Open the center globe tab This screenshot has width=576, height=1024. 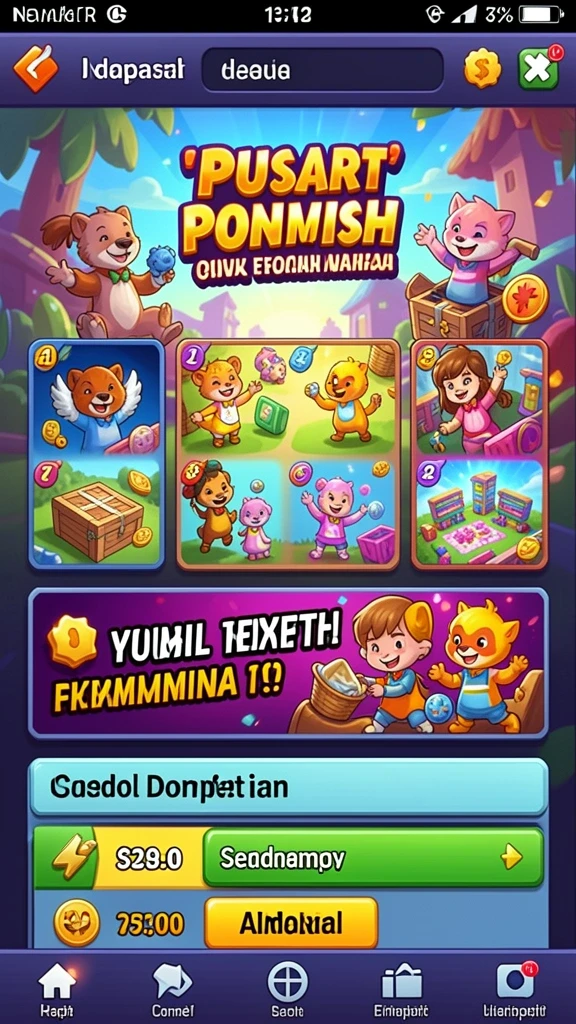[x=288, y=990]
